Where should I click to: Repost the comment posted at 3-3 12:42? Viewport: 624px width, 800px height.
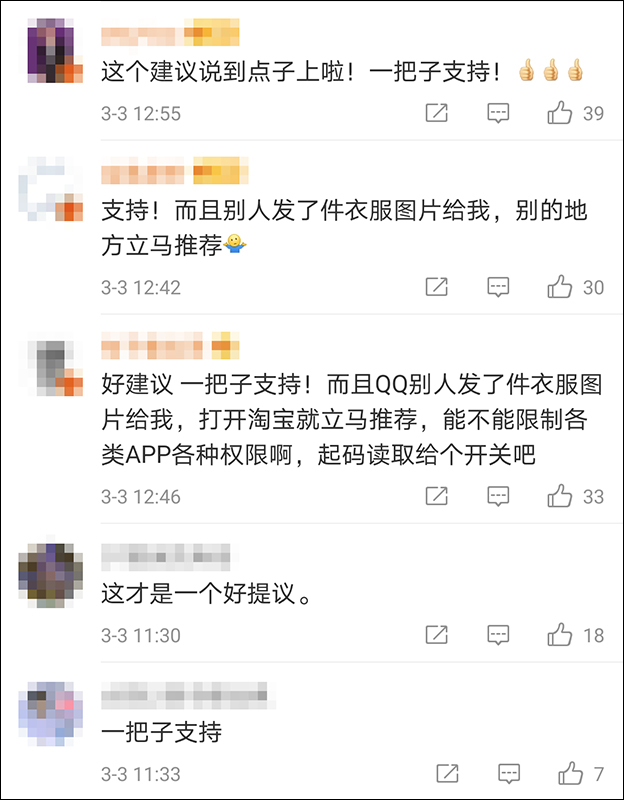(436, 287)
